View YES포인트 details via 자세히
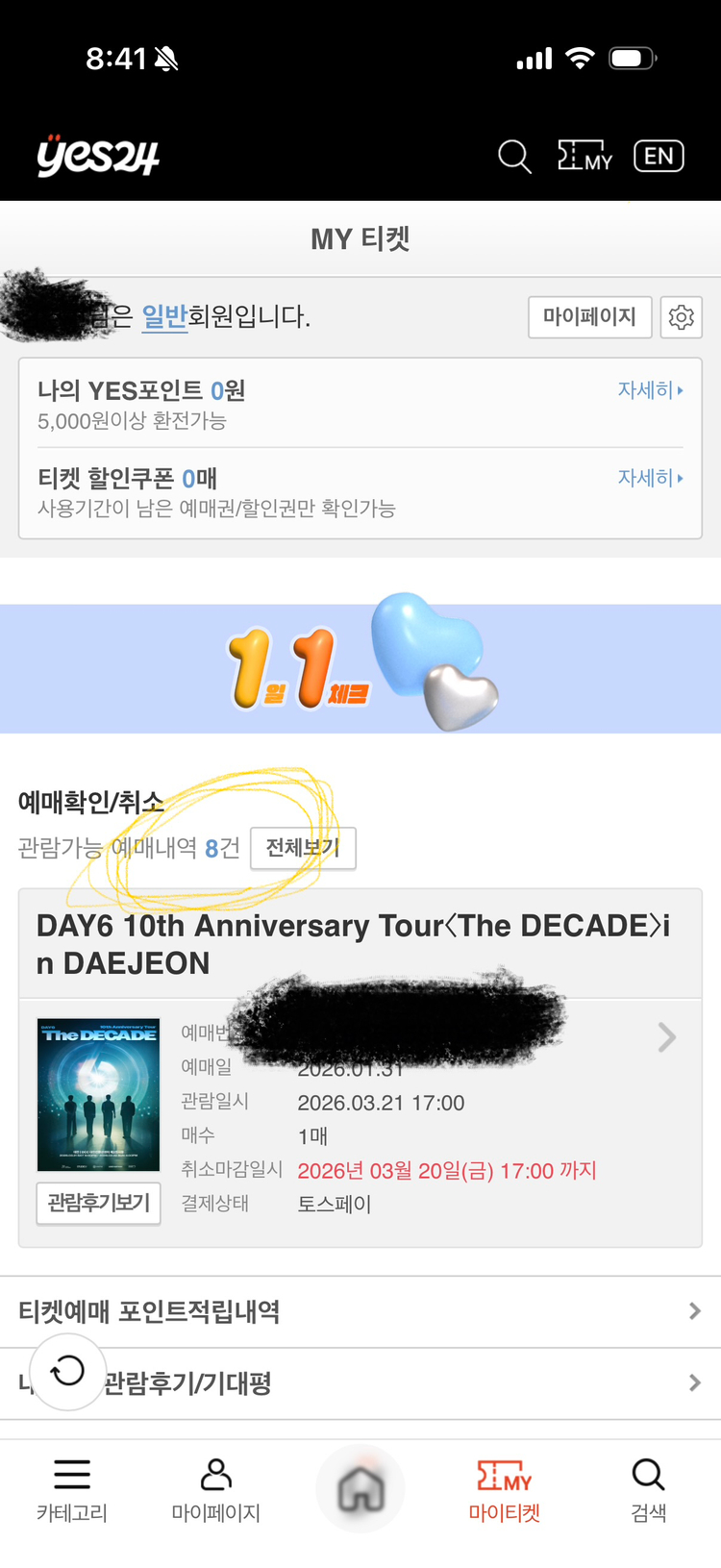Screen dimensions: 721x1568 [x=650, y=390]
